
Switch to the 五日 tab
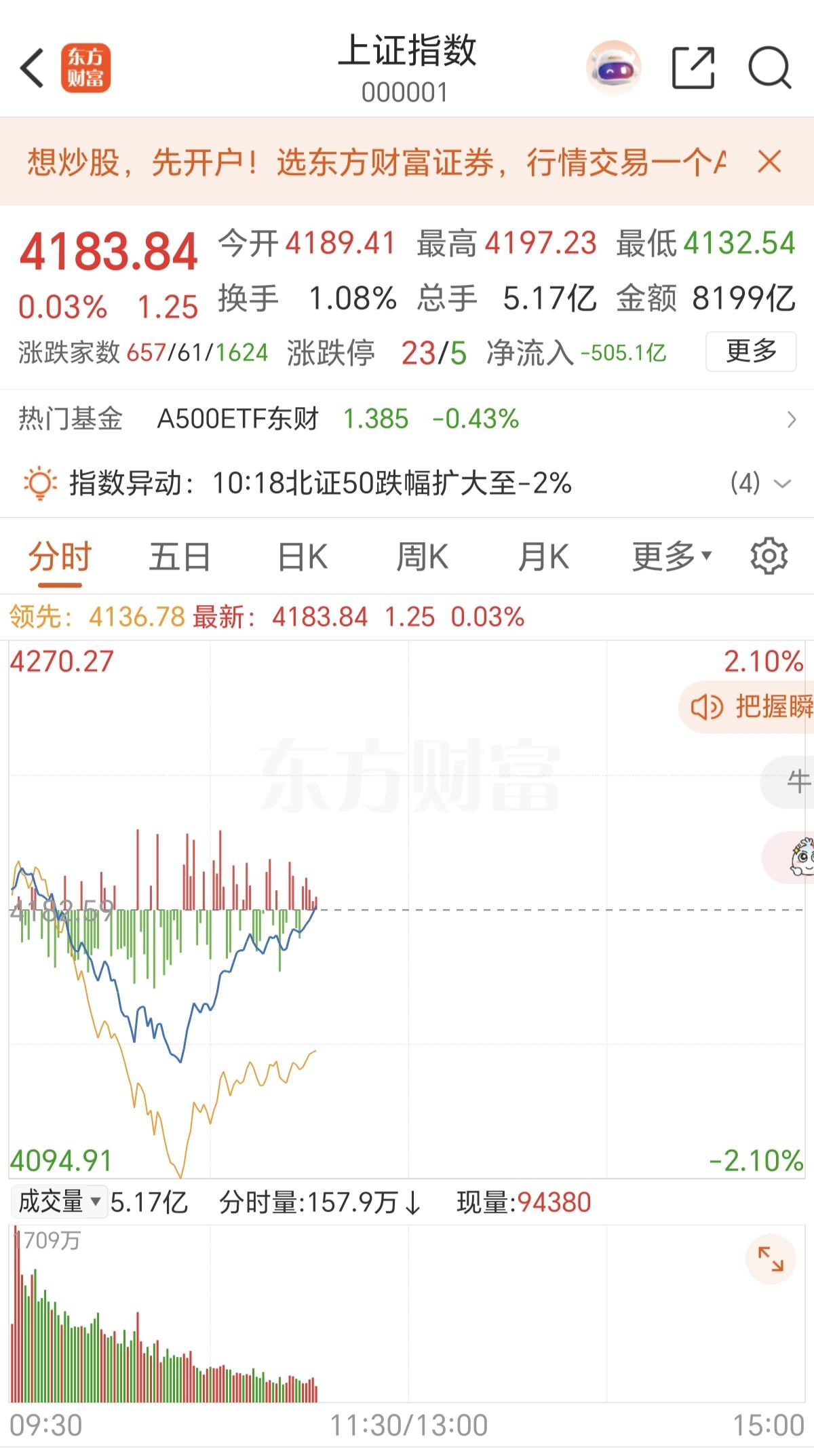tap(178, 556)
